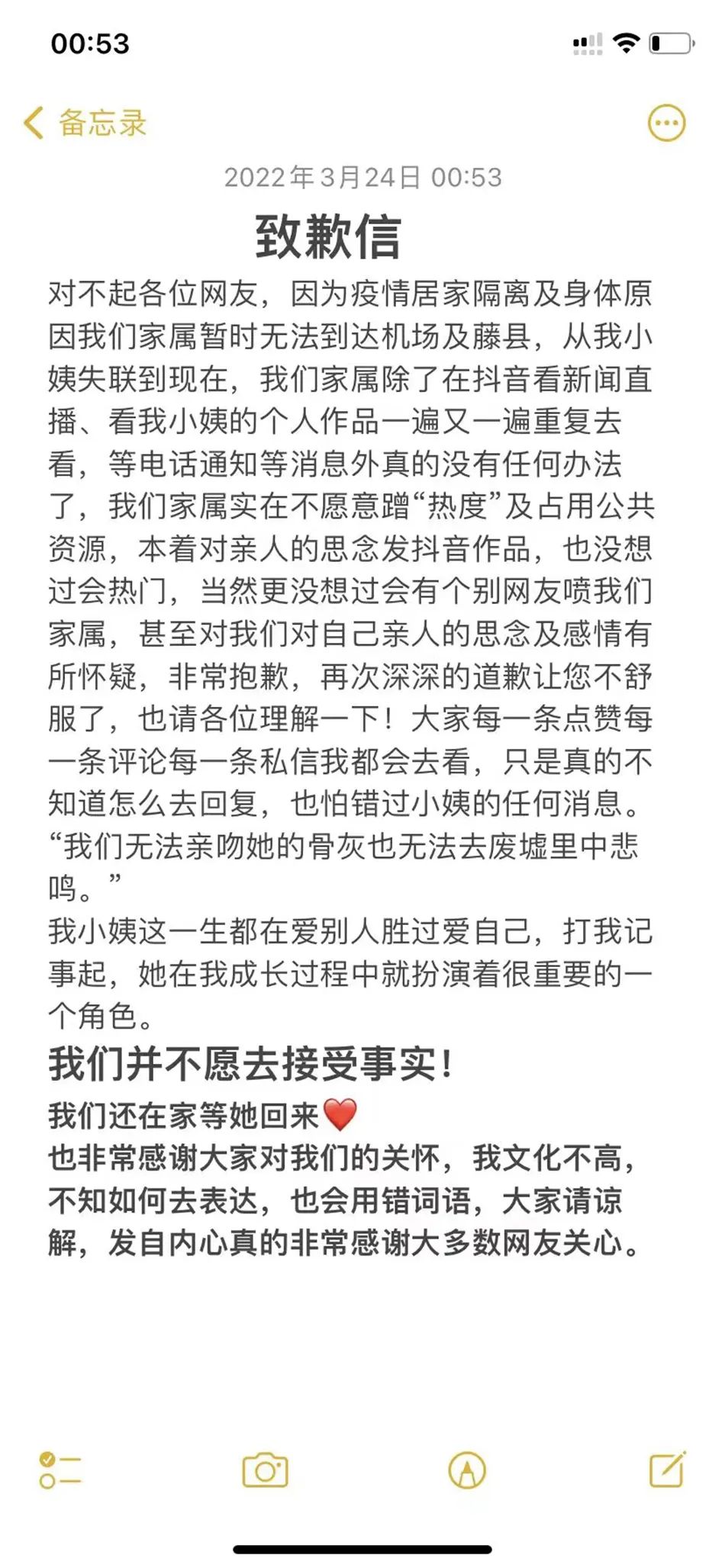Screen dimensions: 725x1568
Task: Add a checklist to the note
Action: click(x=60, y=1470)
